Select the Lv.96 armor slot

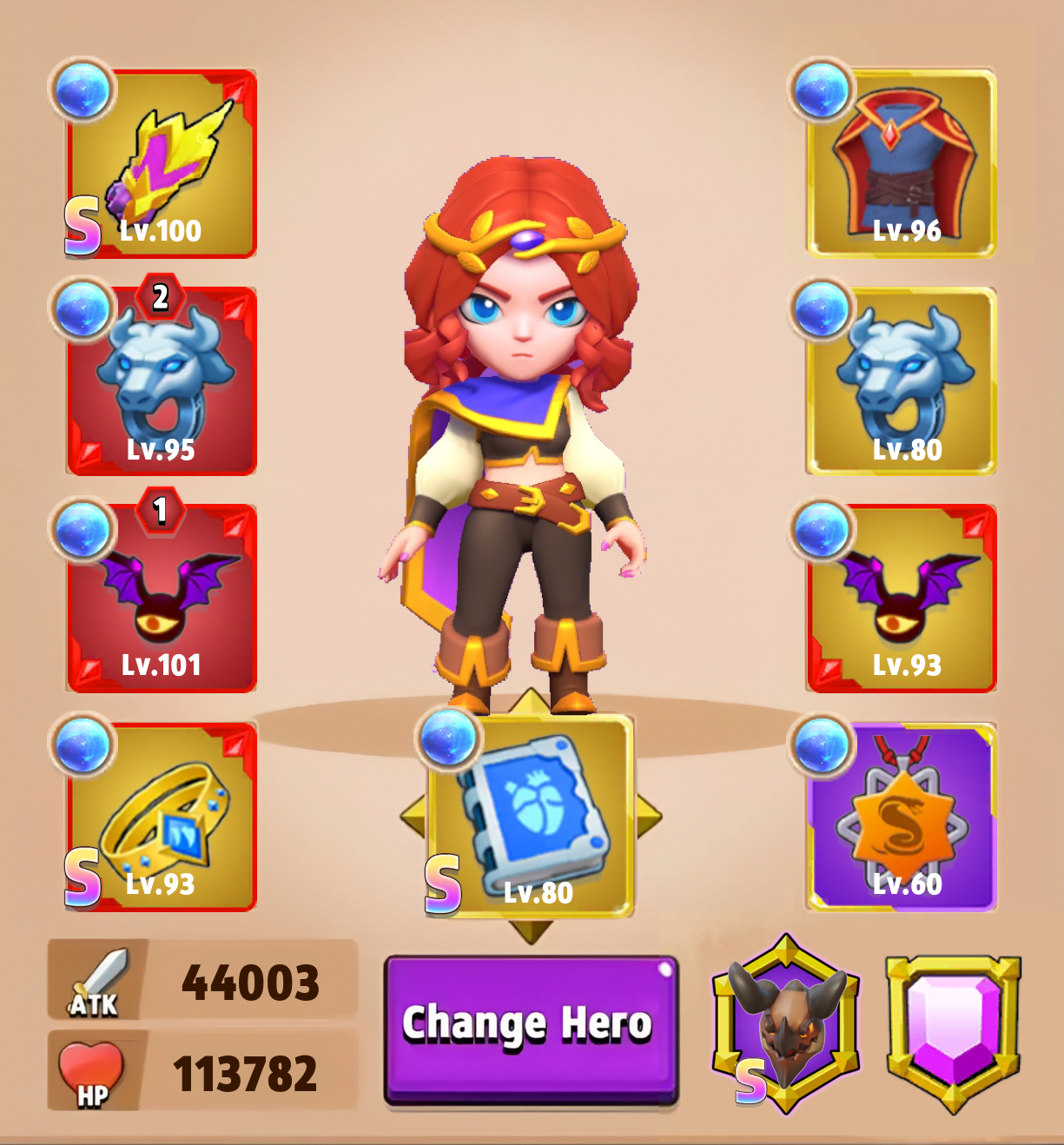[x=902, y=165]
